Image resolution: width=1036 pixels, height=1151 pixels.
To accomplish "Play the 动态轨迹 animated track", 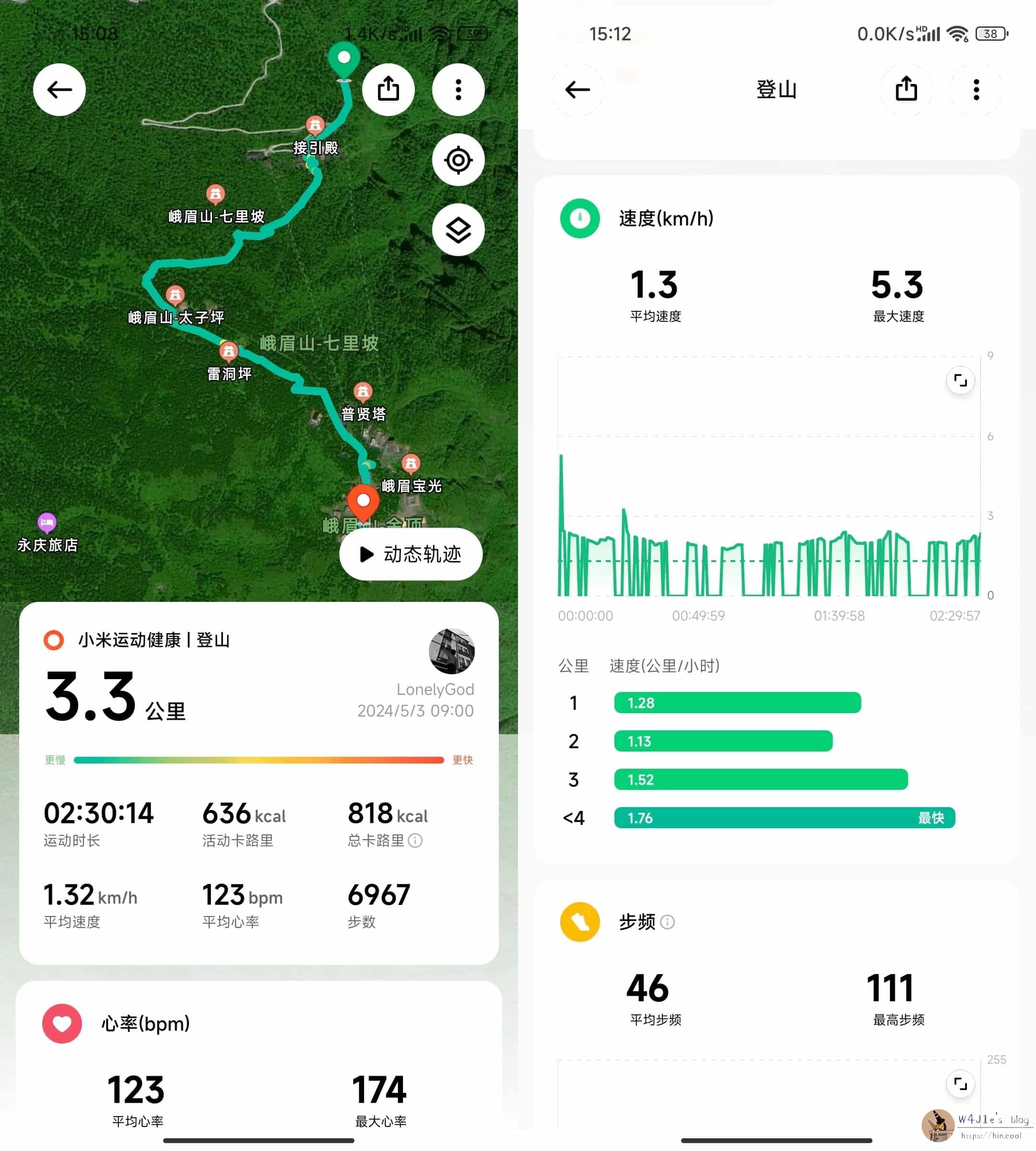I will (x=411, y=554).
